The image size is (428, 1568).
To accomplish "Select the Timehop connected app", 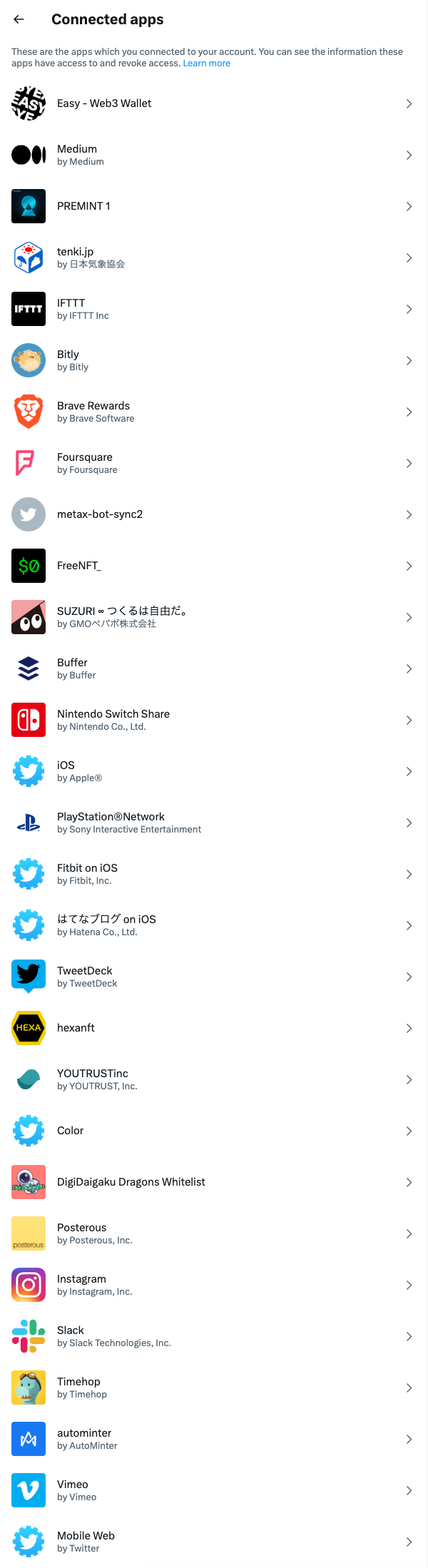I will (x=213, y=1388).
